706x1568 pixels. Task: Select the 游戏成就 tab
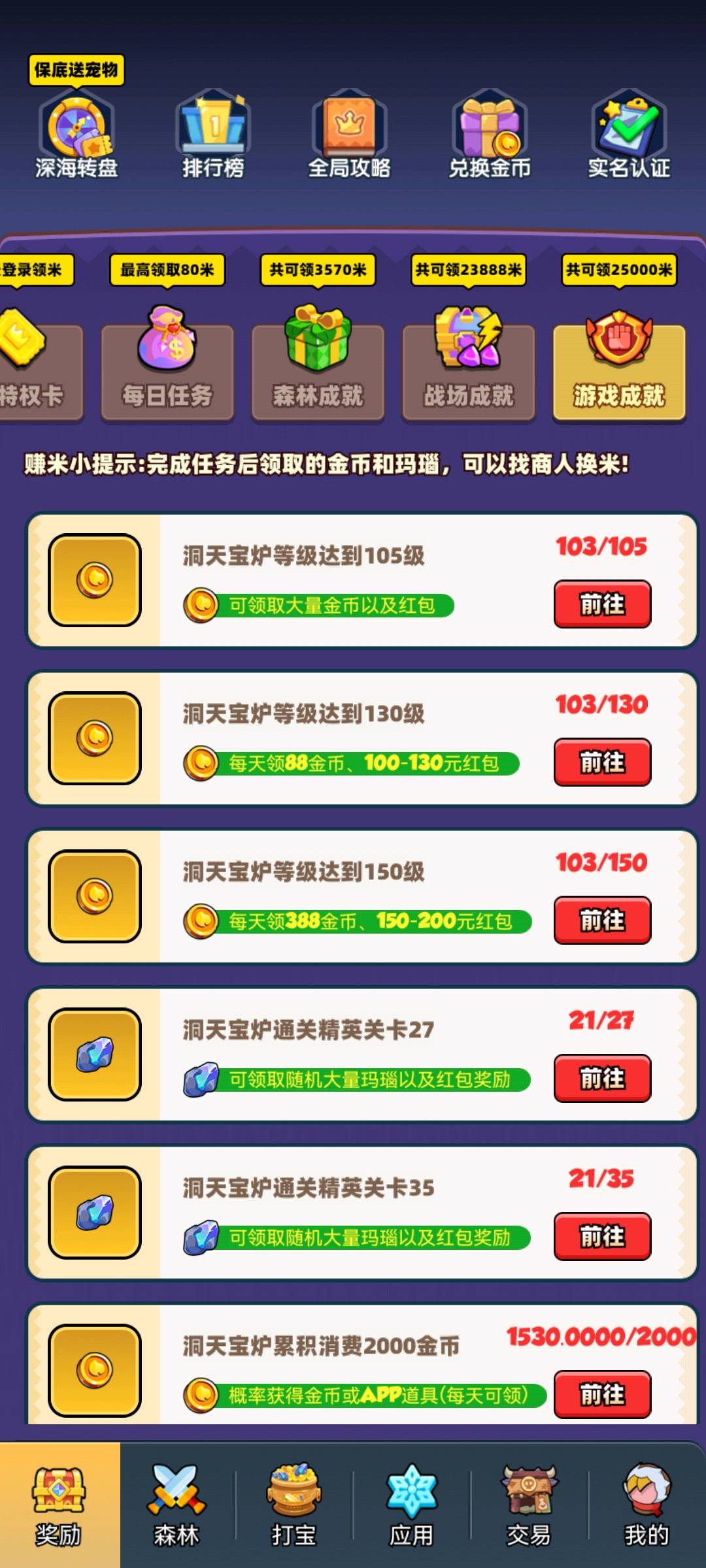coord(619,372)
